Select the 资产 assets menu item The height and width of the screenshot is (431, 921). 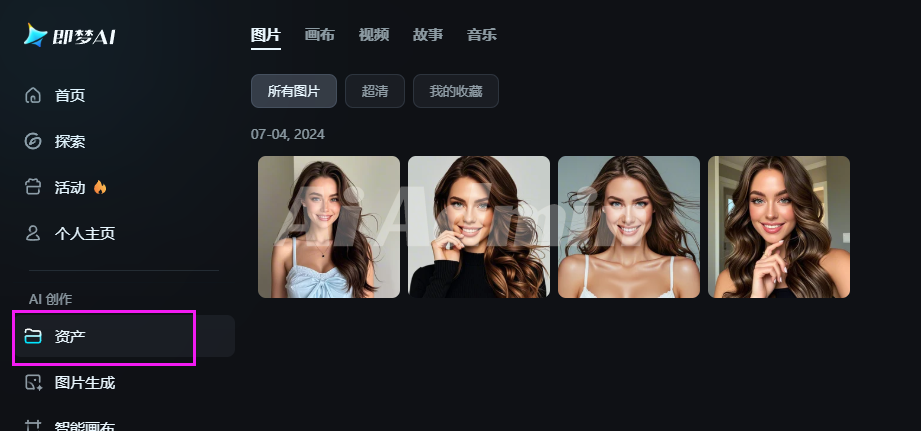click(x=70, y=337)
